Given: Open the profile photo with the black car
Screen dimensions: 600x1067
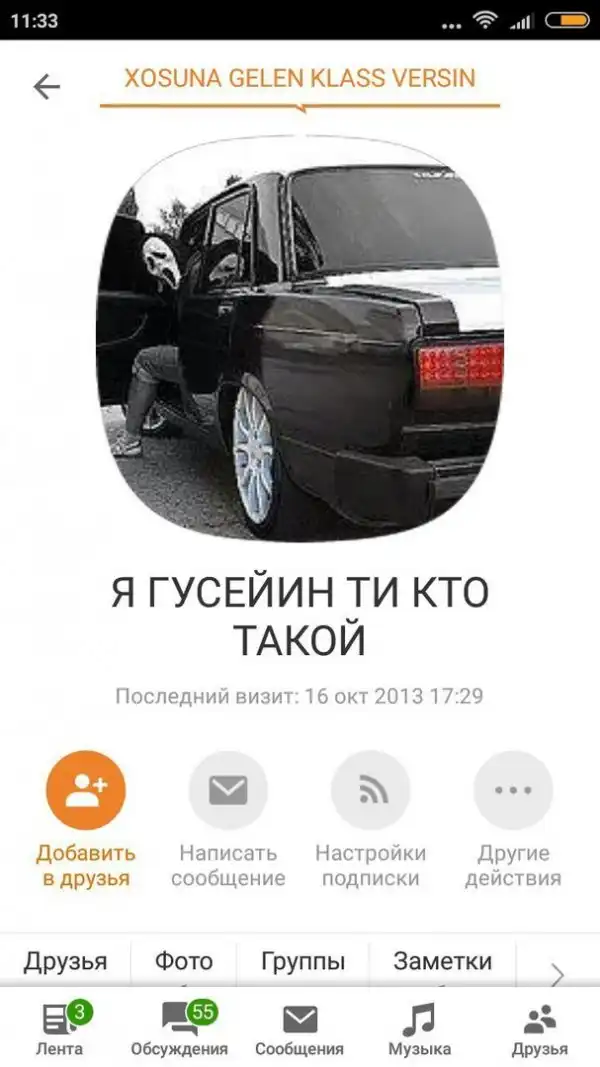Looking at the screenshot, I should tap(300, 339).
